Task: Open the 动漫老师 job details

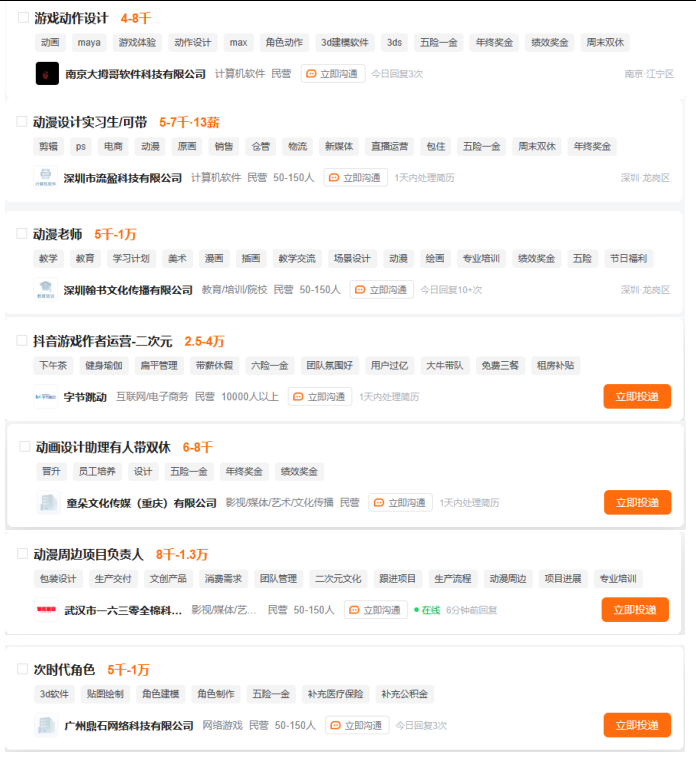Action: coord(58,234)
